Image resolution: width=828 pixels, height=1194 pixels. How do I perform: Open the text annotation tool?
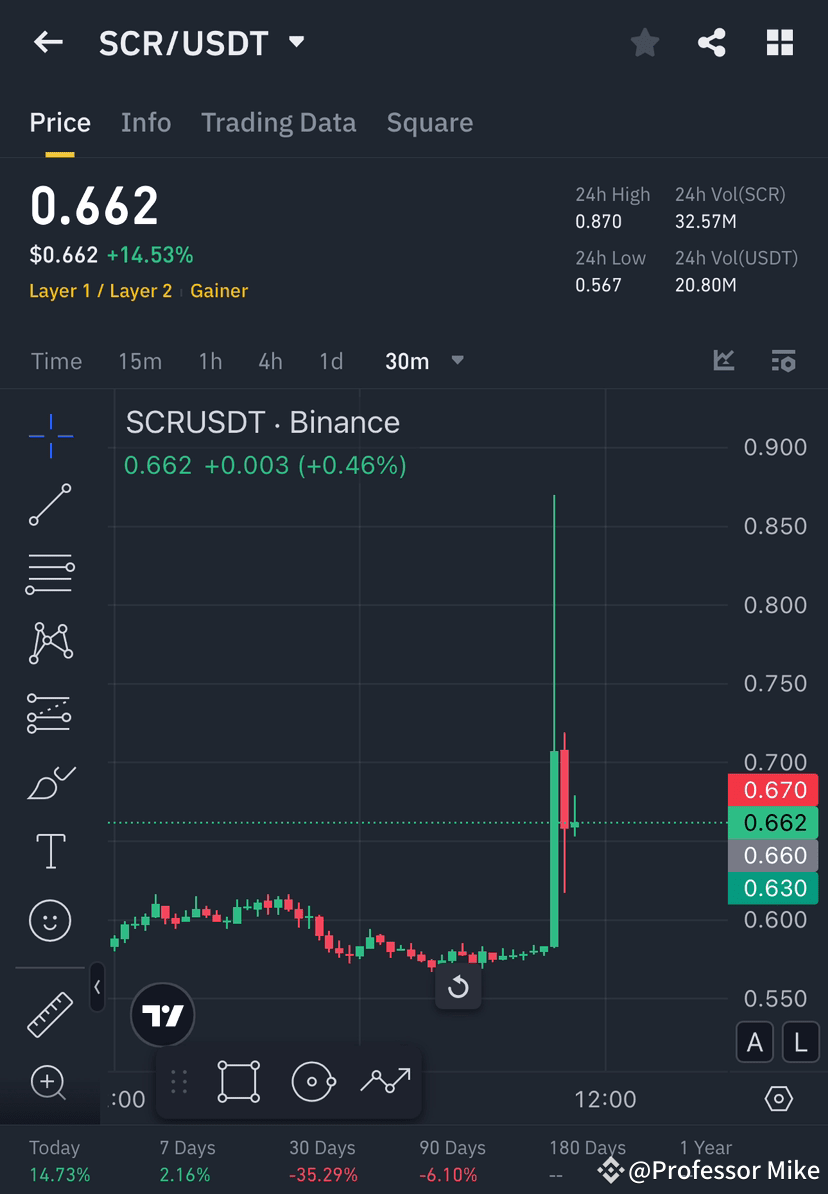click(x=50, y=850)
